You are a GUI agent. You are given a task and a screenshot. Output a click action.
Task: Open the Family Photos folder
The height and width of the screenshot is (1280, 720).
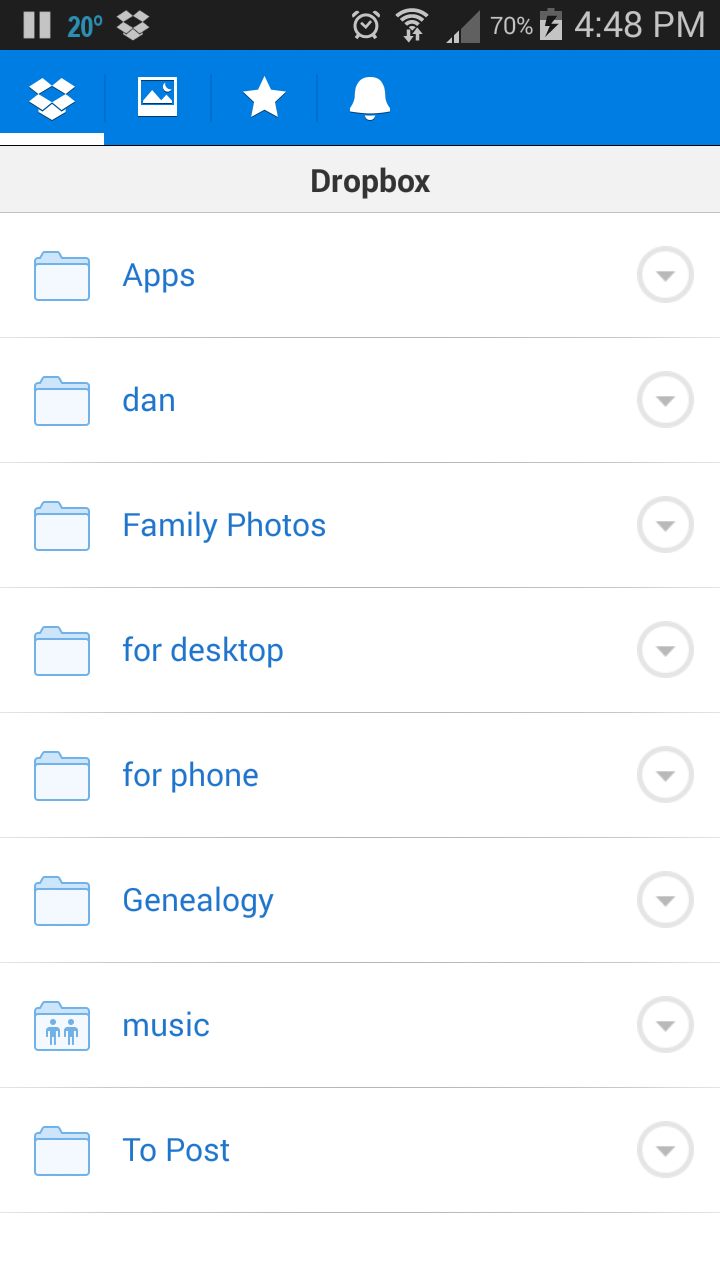pyautogui.click(x=224, y=525)
